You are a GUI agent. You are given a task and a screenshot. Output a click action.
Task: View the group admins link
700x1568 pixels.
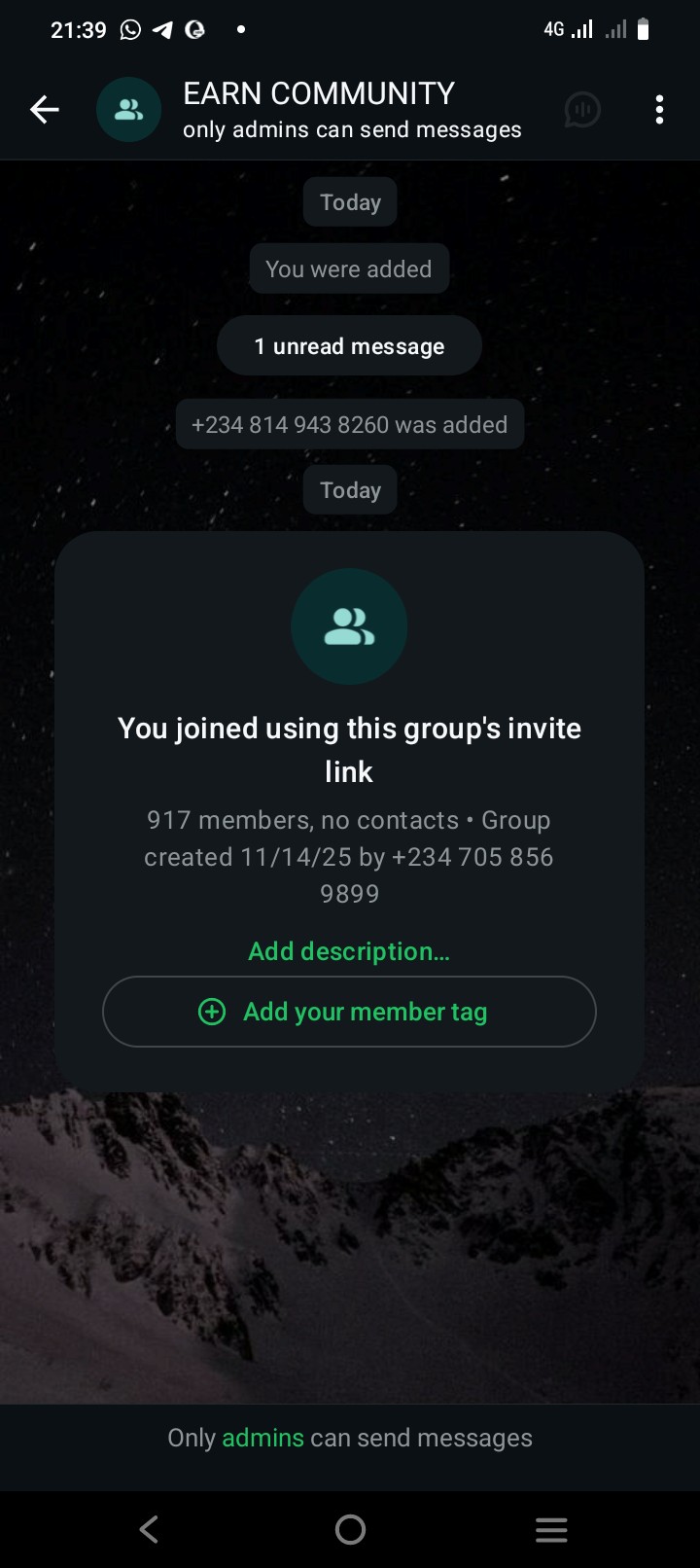click(x=262, y=1438)
